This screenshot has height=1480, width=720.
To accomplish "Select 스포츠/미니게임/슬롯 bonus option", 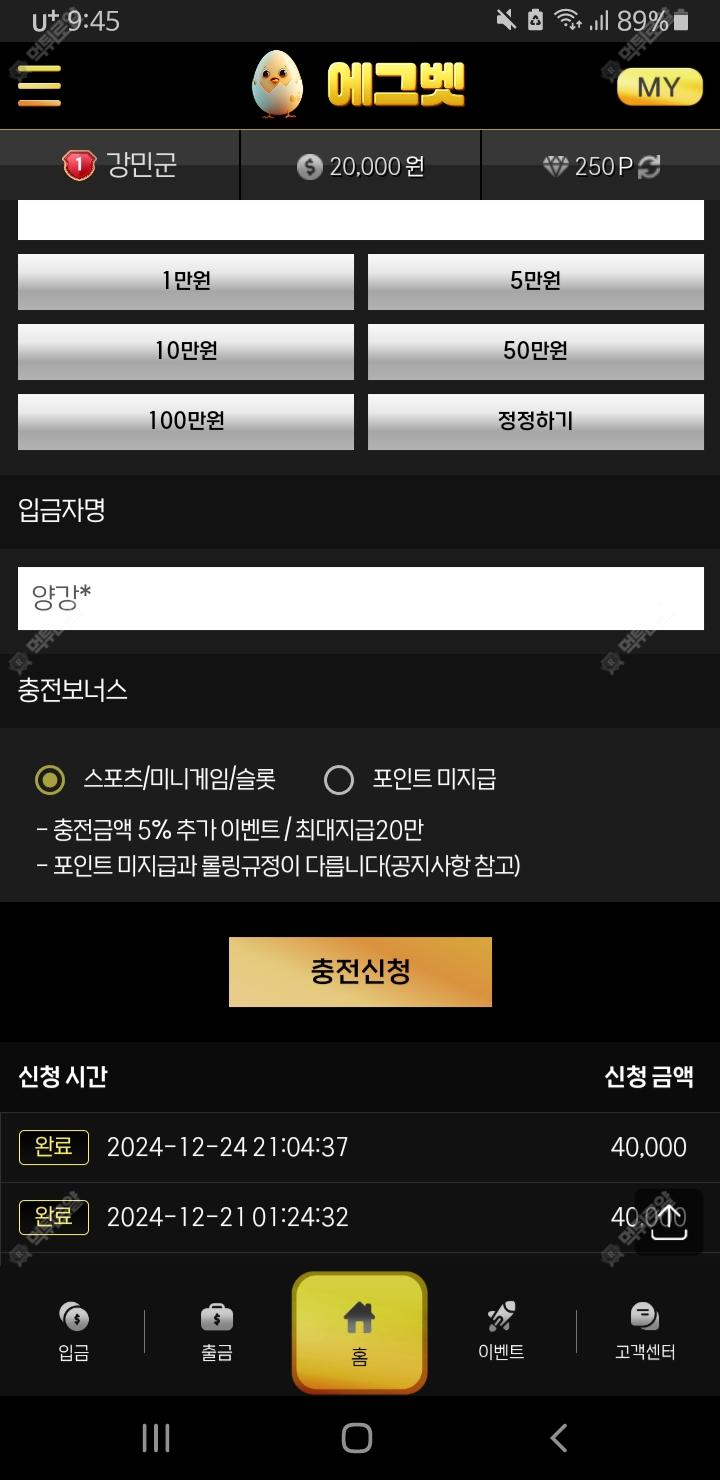I will (x=50, y=779).
